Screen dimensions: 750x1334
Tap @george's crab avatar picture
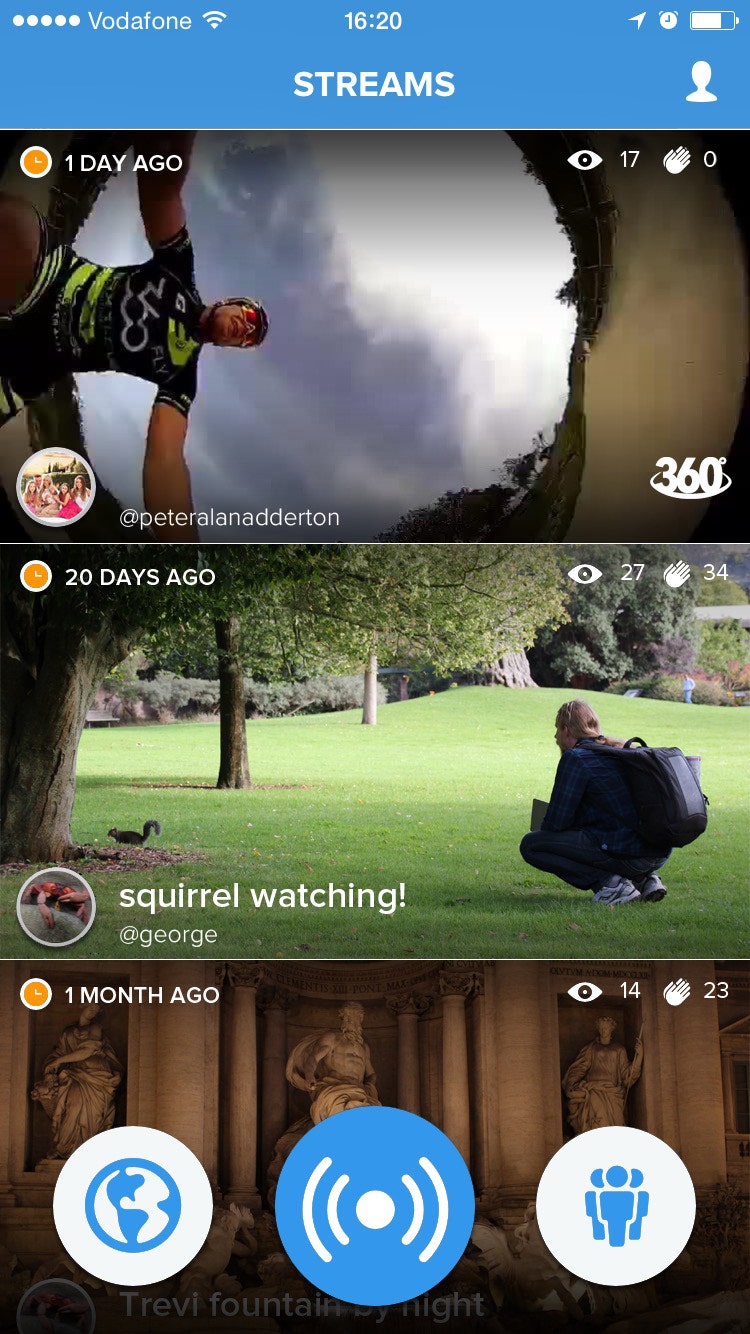[57, 907]
